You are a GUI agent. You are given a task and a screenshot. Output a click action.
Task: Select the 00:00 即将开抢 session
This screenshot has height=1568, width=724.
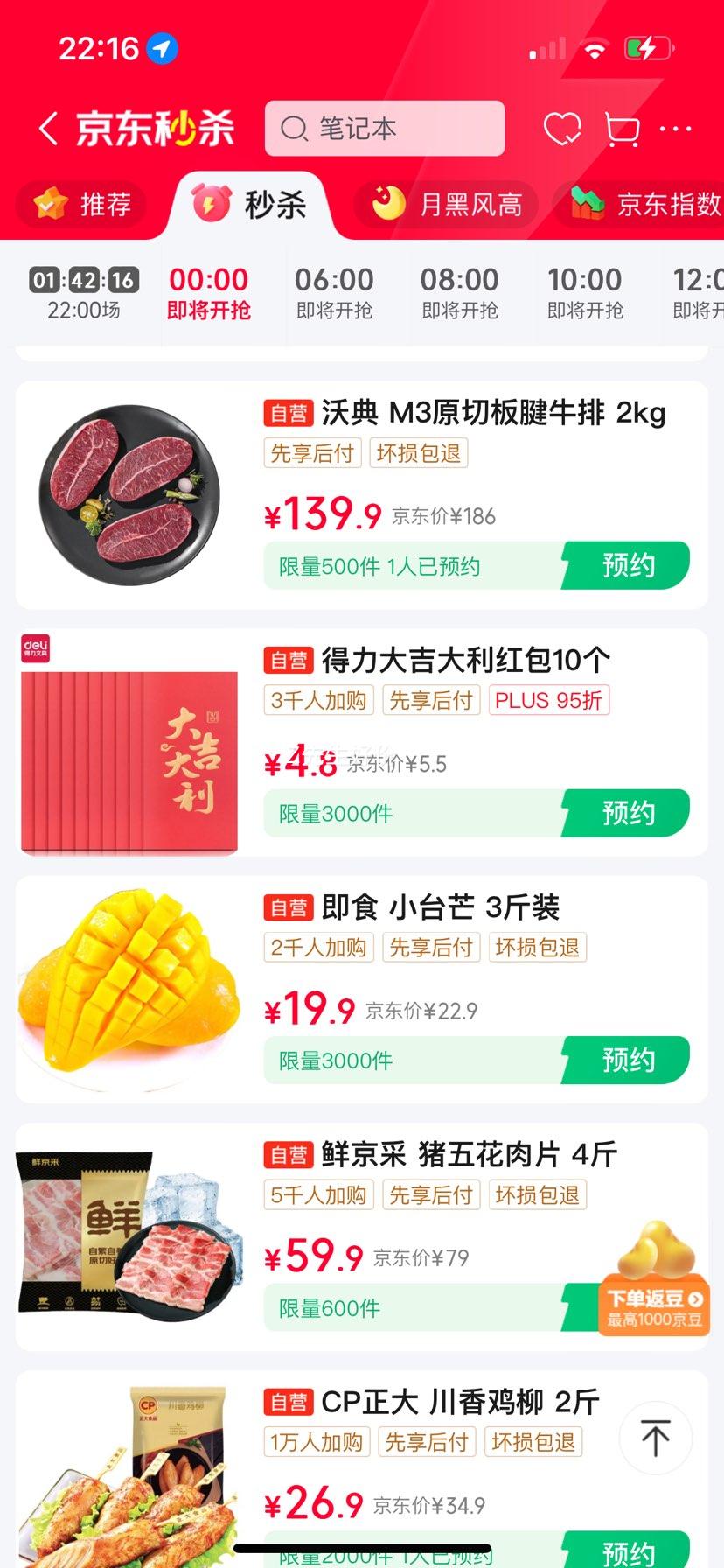pos(207,292)
